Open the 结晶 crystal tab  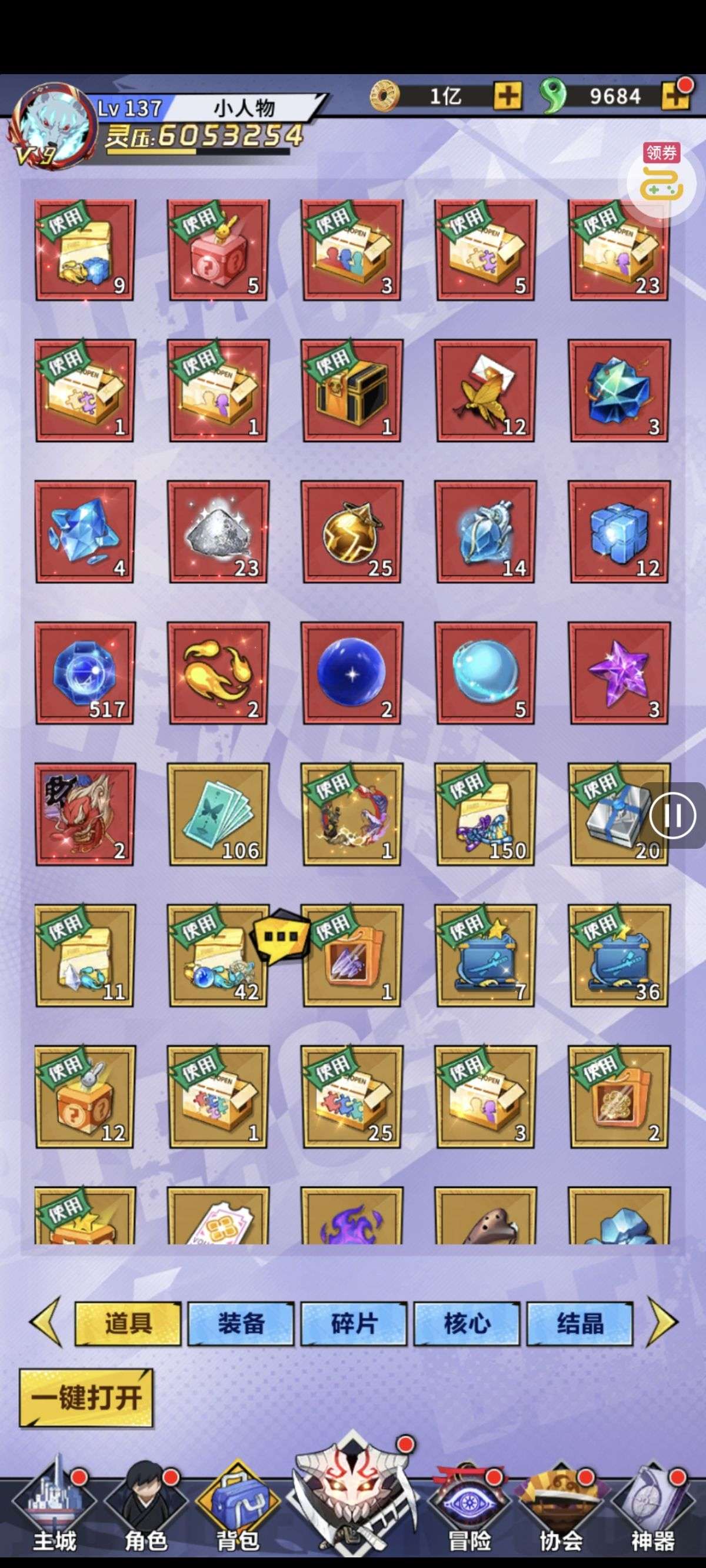(x=580, y=1323)
